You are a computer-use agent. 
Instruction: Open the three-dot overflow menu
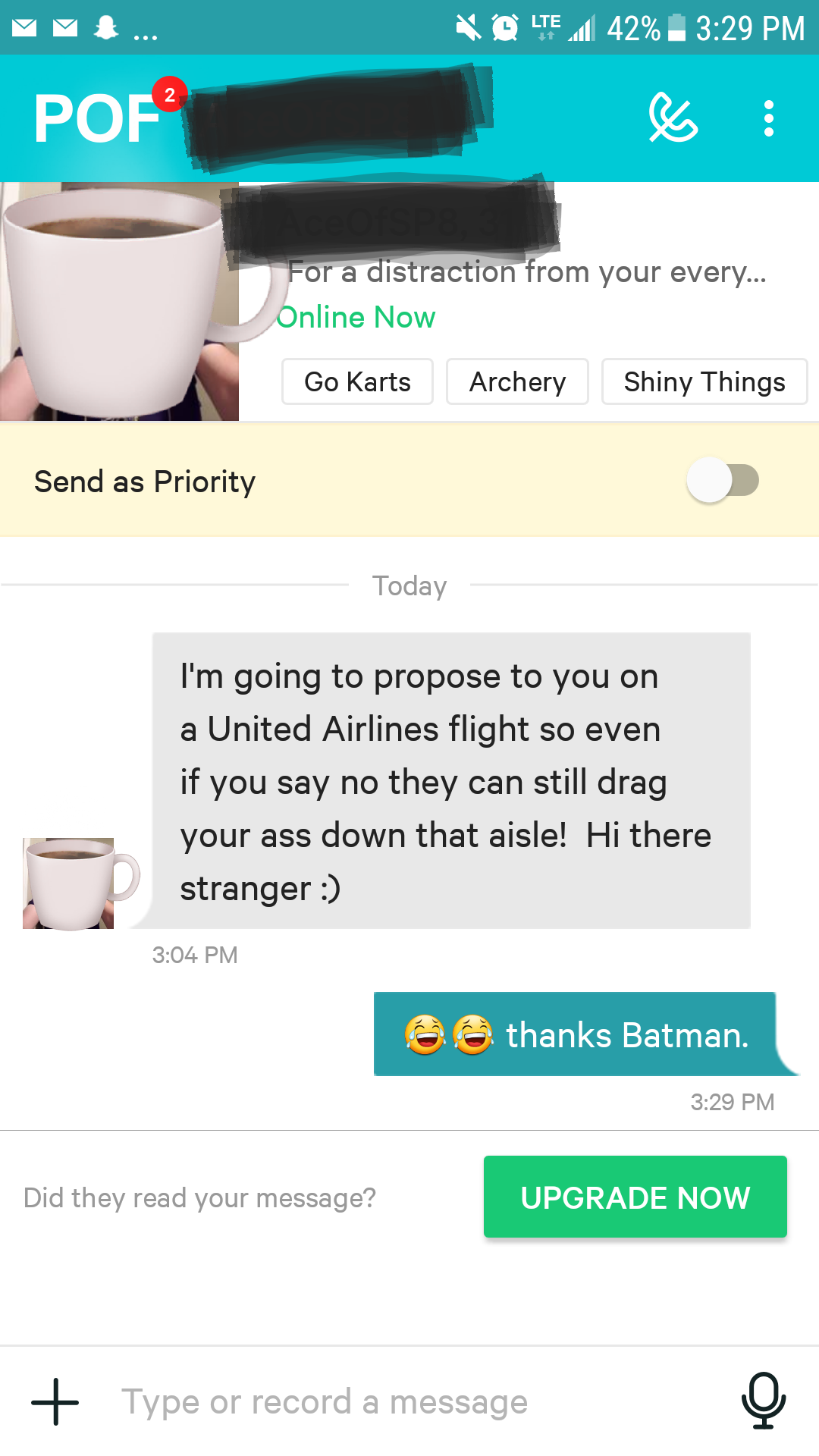coord(768,118)
